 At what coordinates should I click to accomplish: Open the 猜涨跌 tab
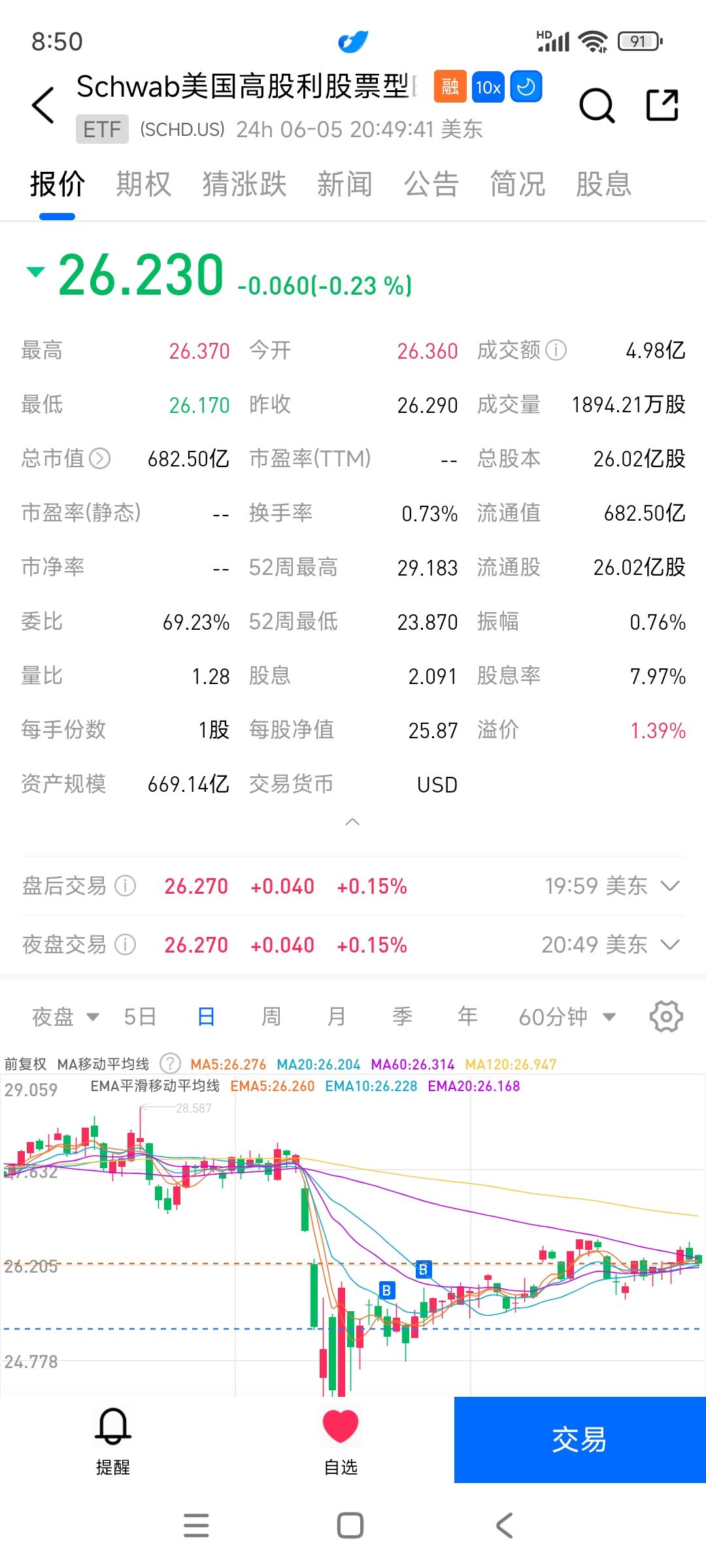(244, 184)
